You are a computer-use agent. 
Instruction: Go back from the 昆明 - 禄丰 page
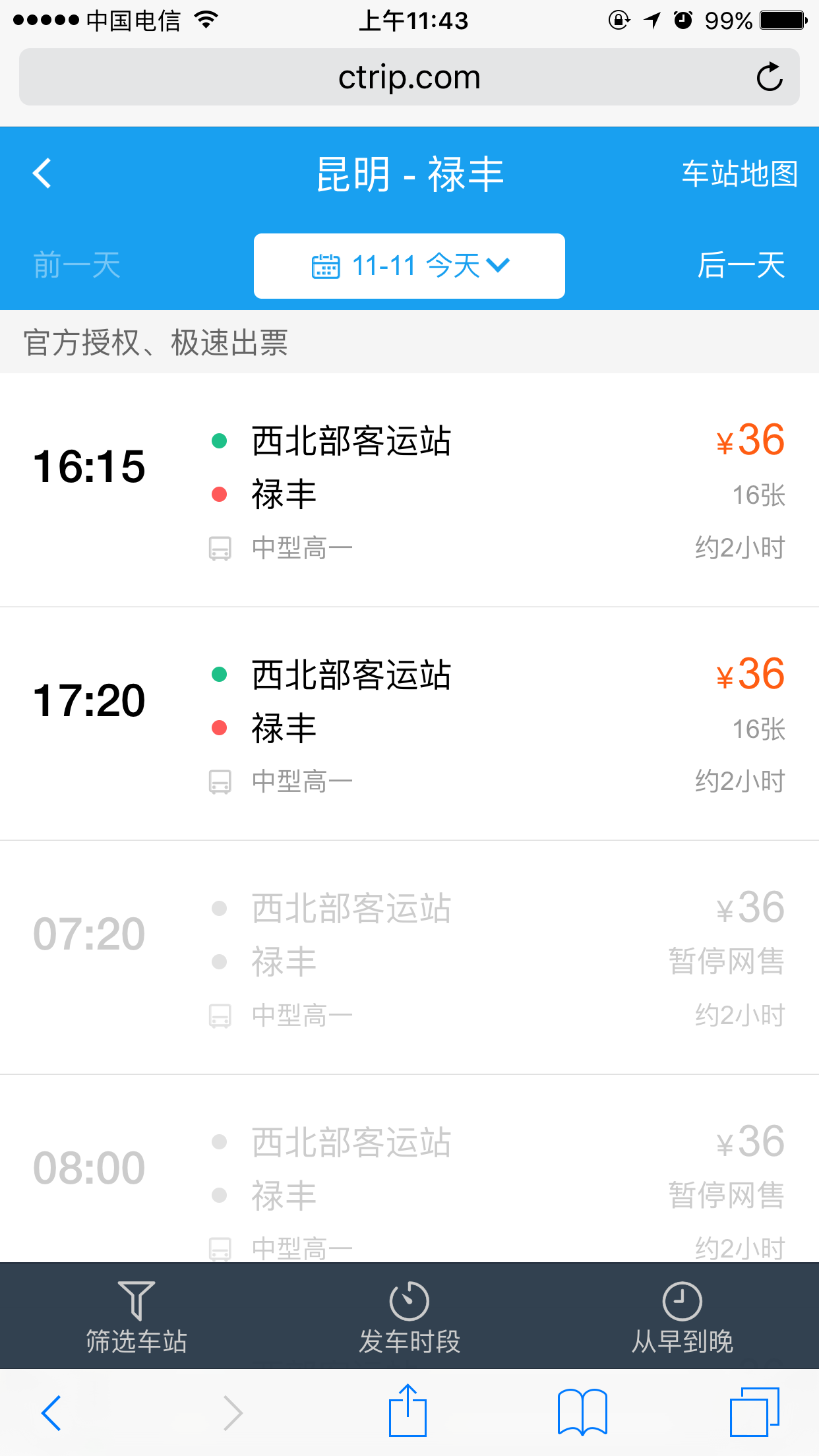pos(42,174)
